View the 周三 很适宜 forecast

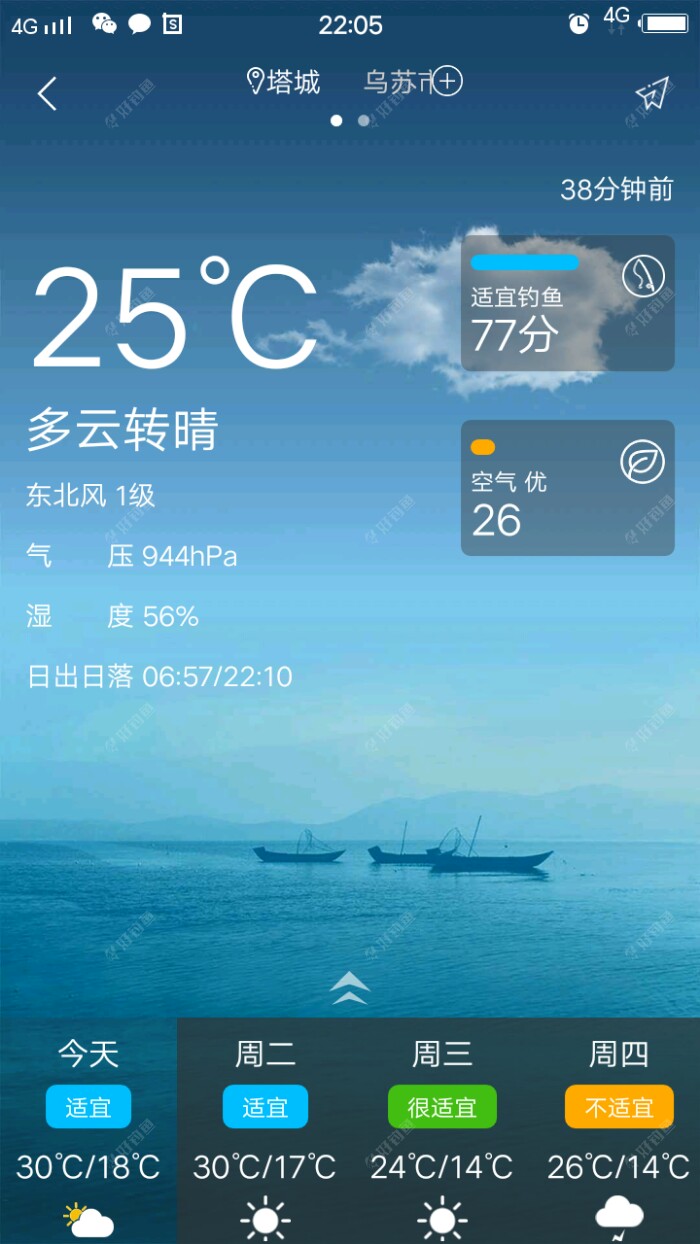pos(442,1130)
